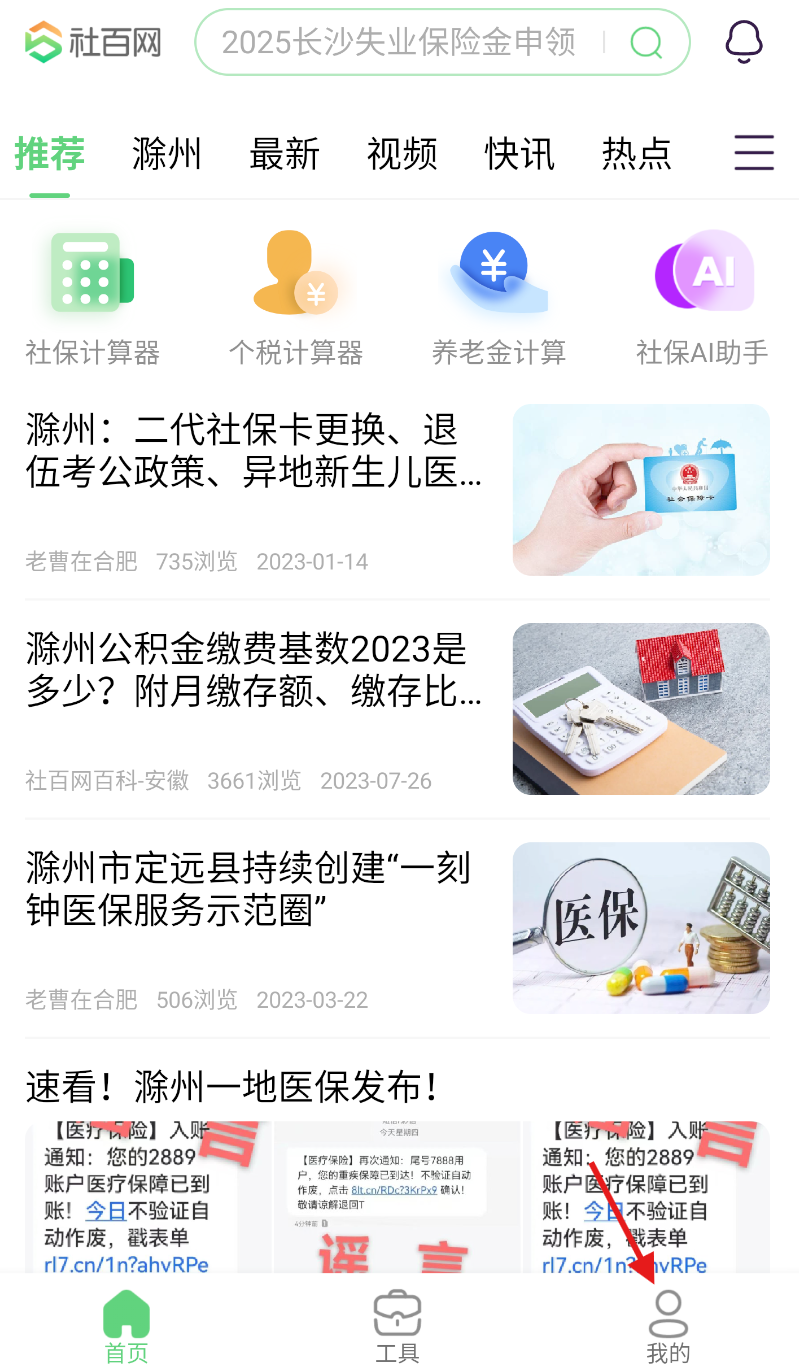Switch to the 滁州 tab
This screenshot has width=799, height=1371.
pos(167,154)
